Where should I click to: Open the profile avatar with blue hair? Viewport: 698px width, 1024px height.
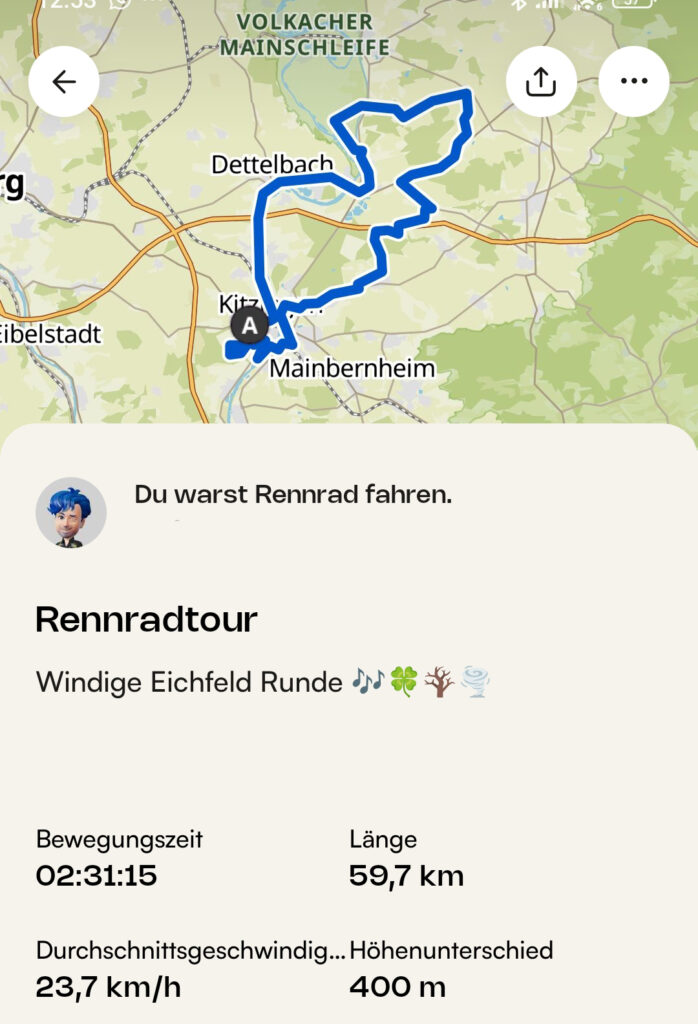coord(71,512)
